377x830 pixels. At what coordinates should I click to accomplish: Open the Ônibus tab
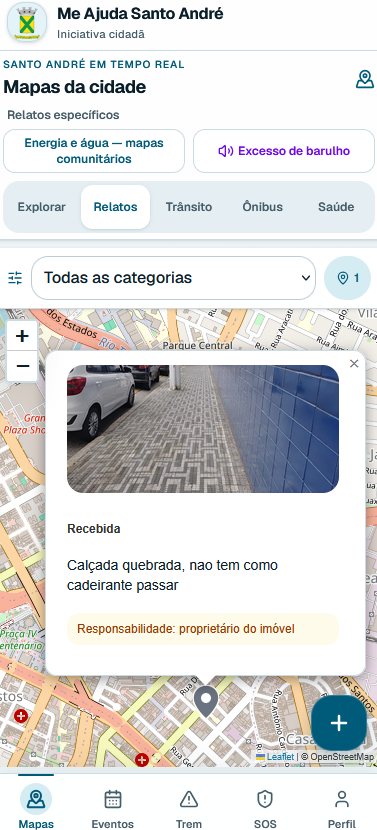click(x=263, y=207)
